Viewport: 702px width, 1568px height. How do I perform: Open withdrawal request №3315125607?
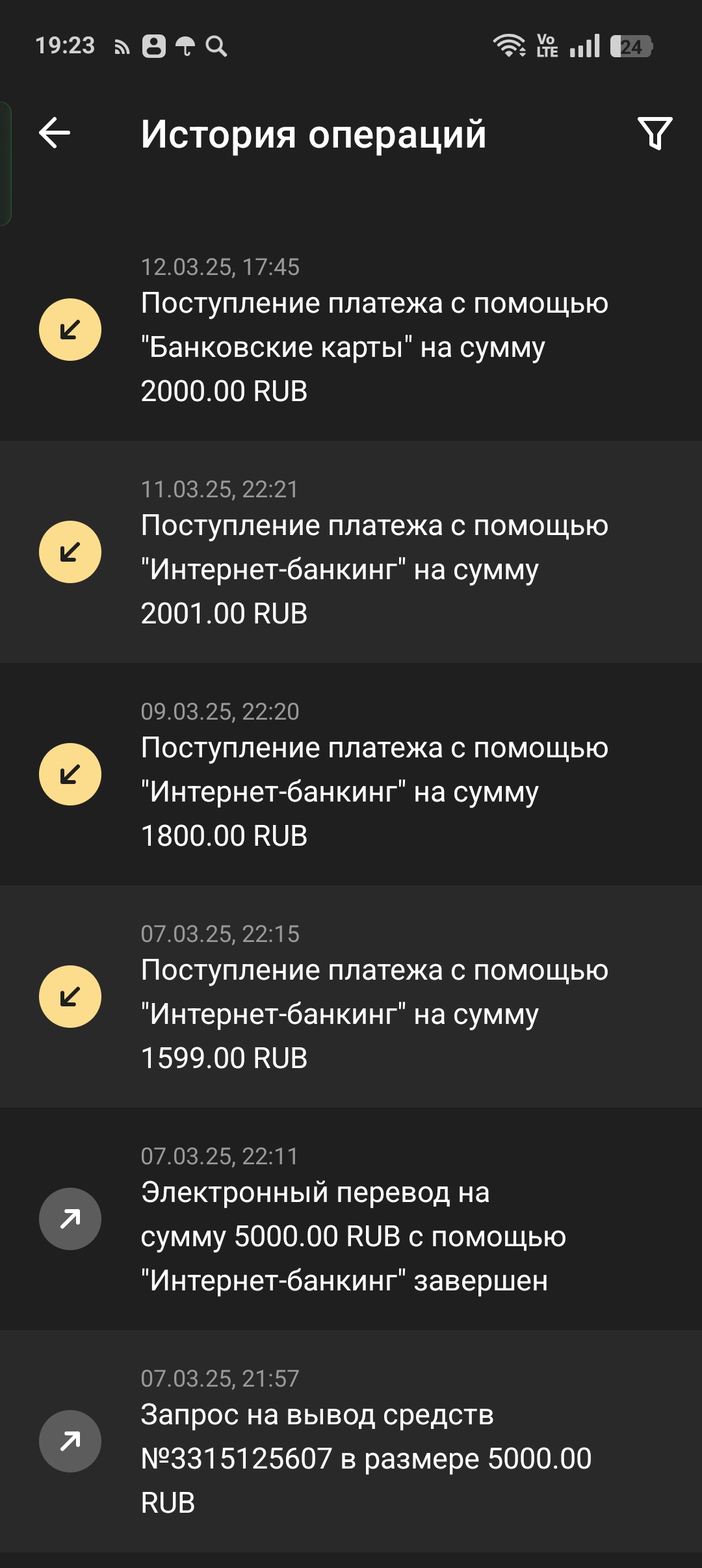click(x=351, y=1441)
